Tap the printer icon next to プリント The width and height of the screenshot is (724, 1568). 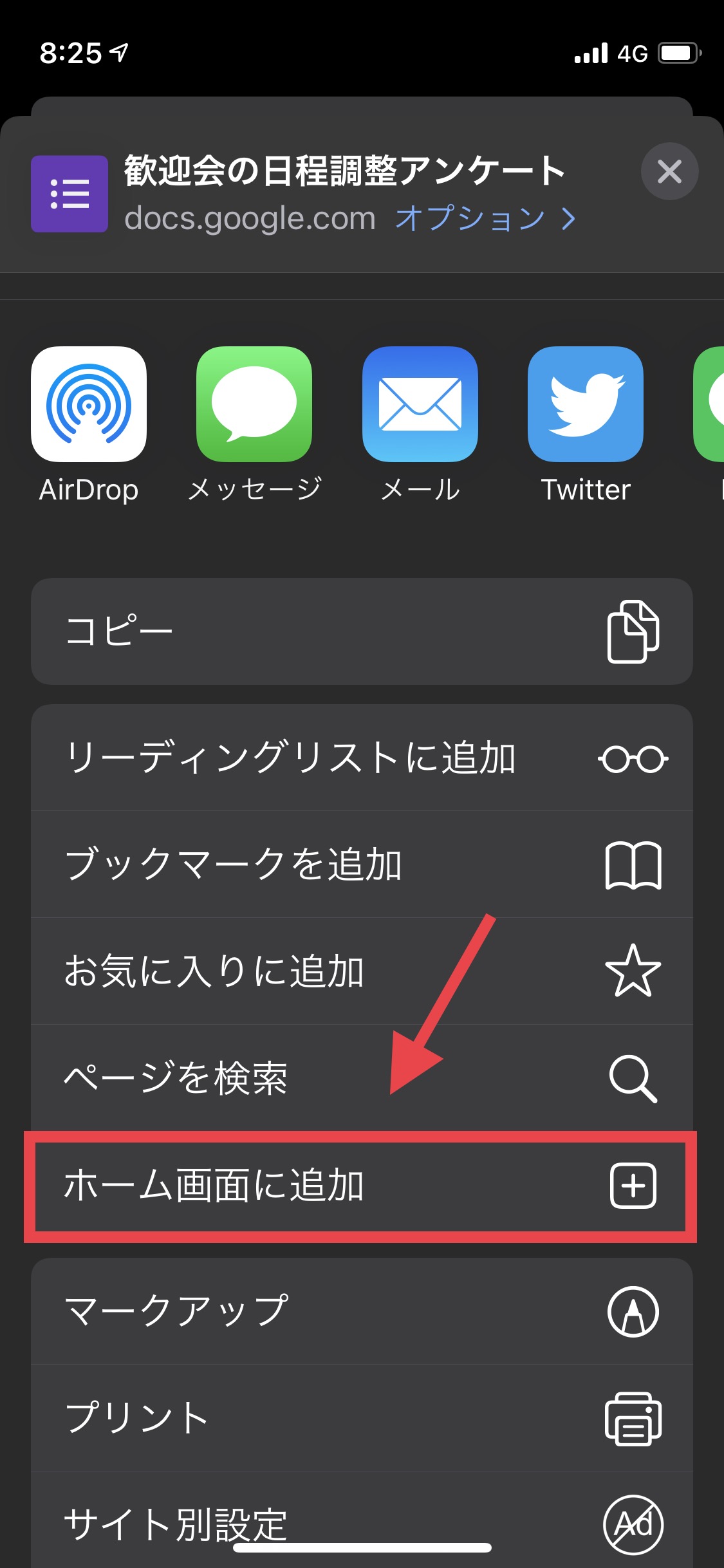pos(633,1419)
